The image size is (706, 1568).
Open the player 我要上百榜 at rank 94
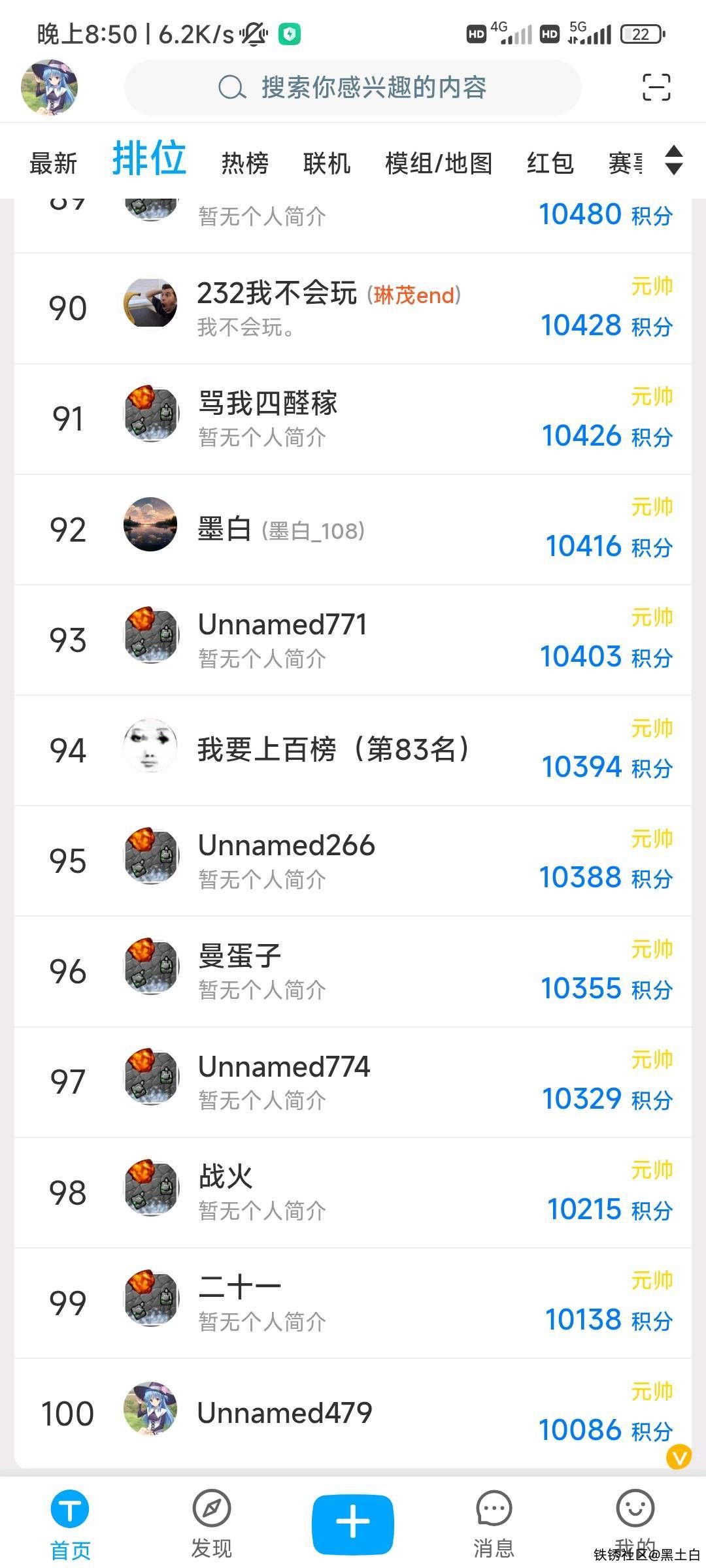pyautogui.click(x=353, y=750)
